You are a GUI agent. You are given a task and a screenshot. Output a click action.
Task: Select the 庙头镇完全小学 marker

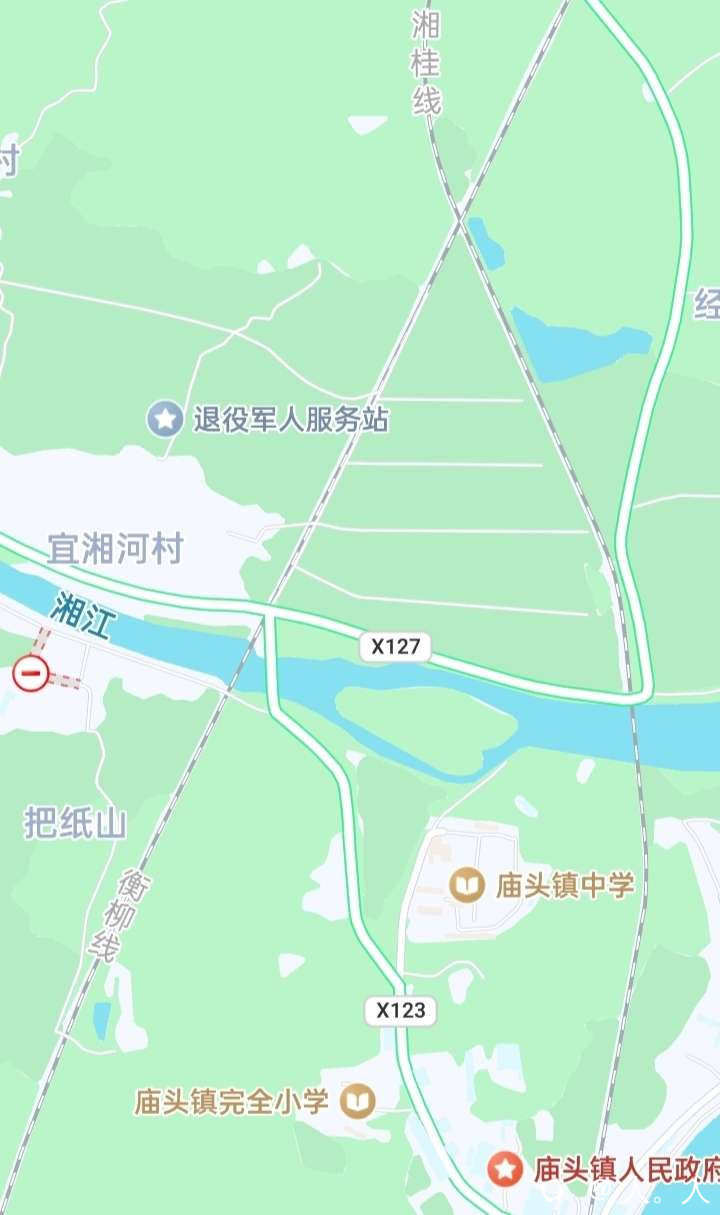[357, 1101]
